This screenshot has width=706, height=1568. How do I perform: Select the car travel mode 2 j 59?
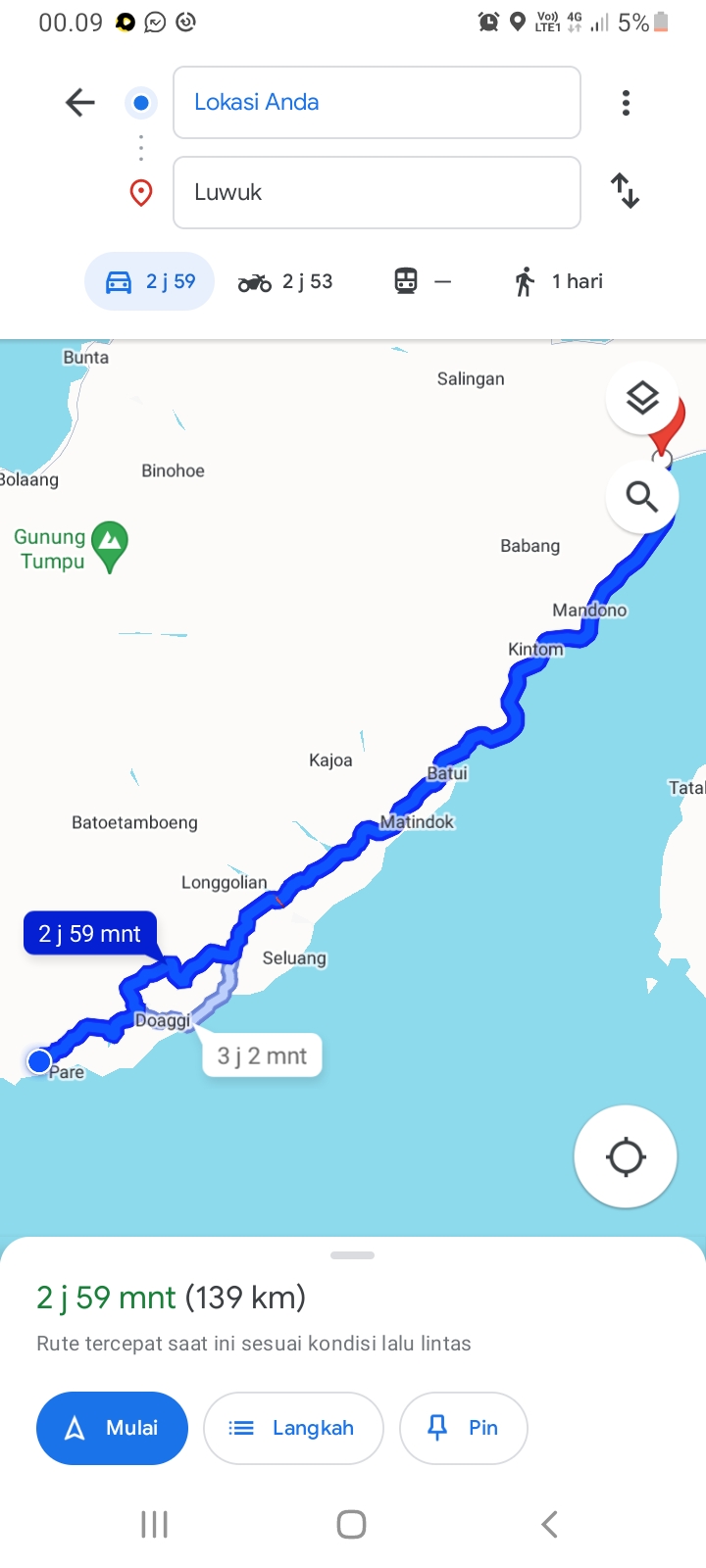[x=150, y=281]
